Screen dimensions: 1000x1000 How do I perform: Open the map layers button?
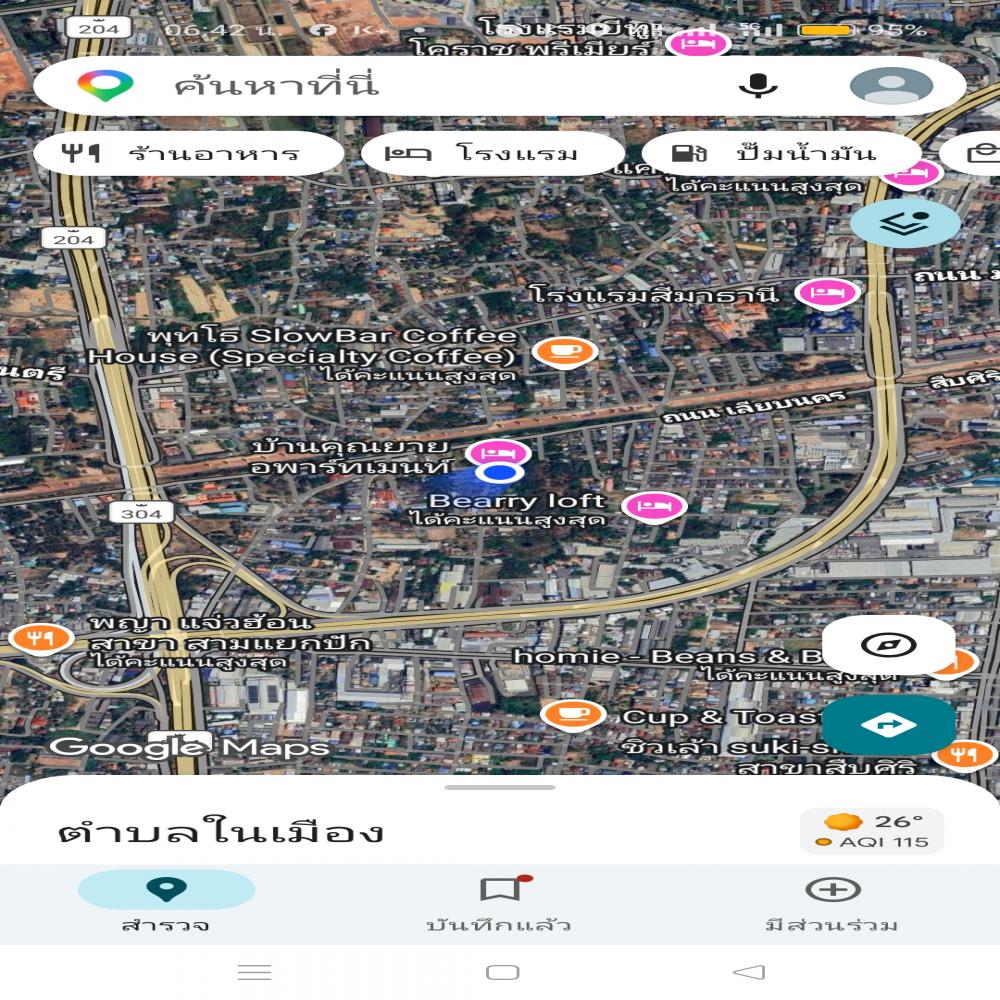click(x=905, y=223)
